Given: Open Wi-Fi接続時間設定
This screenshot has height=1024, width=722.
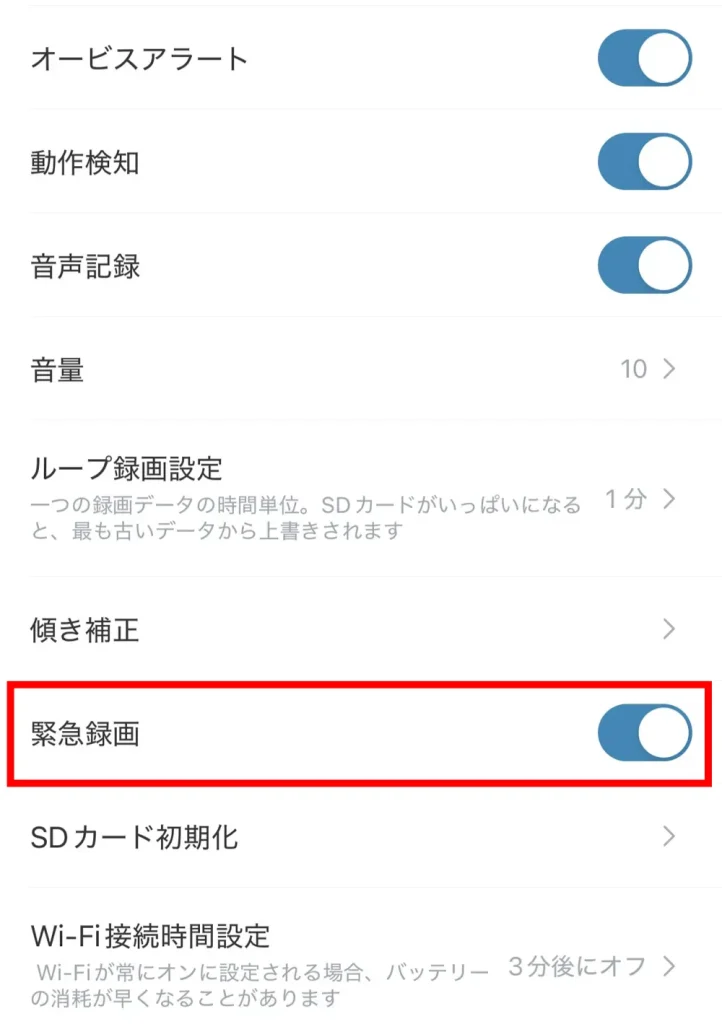Looking at the screenshot, I should [360, 965].
